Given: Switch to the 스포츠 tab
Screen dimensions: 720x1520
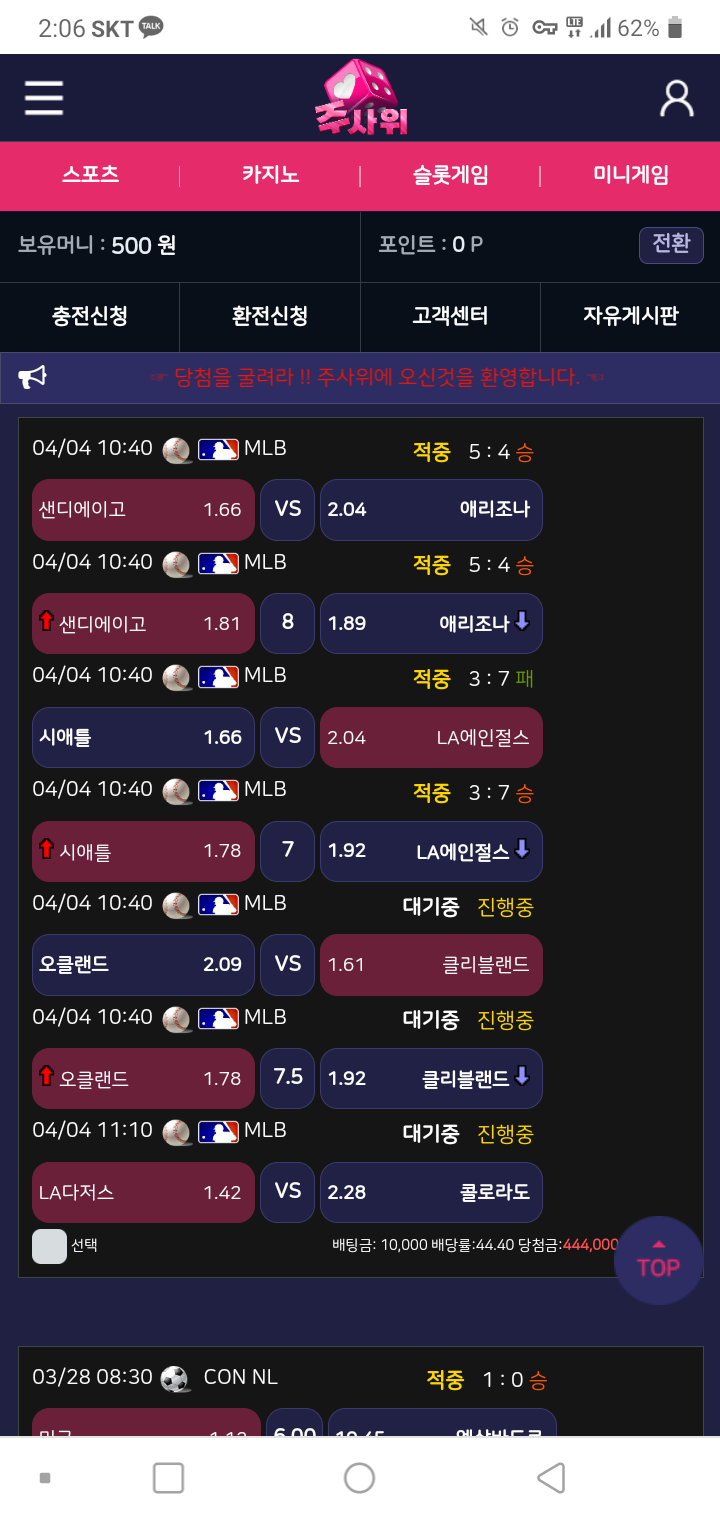Looking at the screenshot, I should [90, 175].
